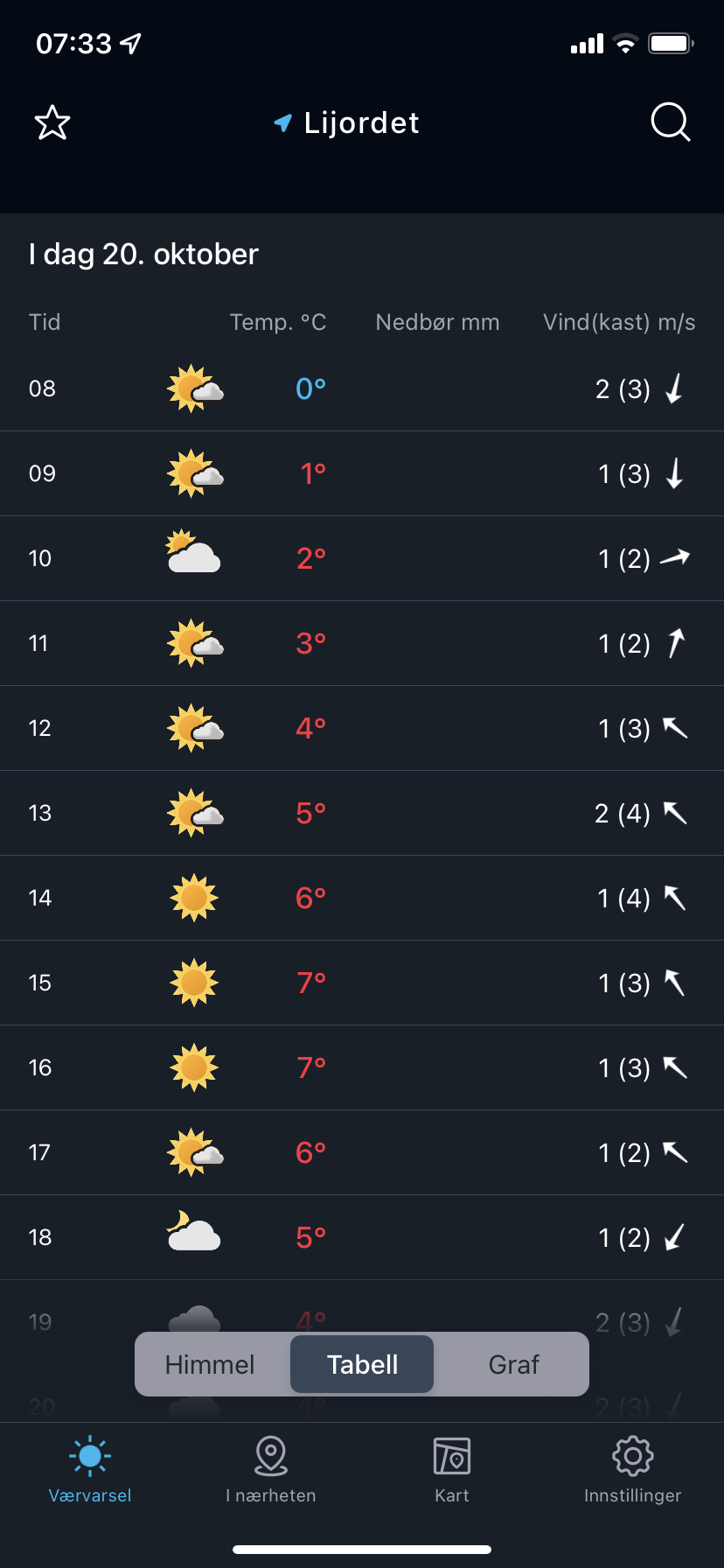
Task: Open Innstillinger settings tab
Action: [x=633, y=1471]
